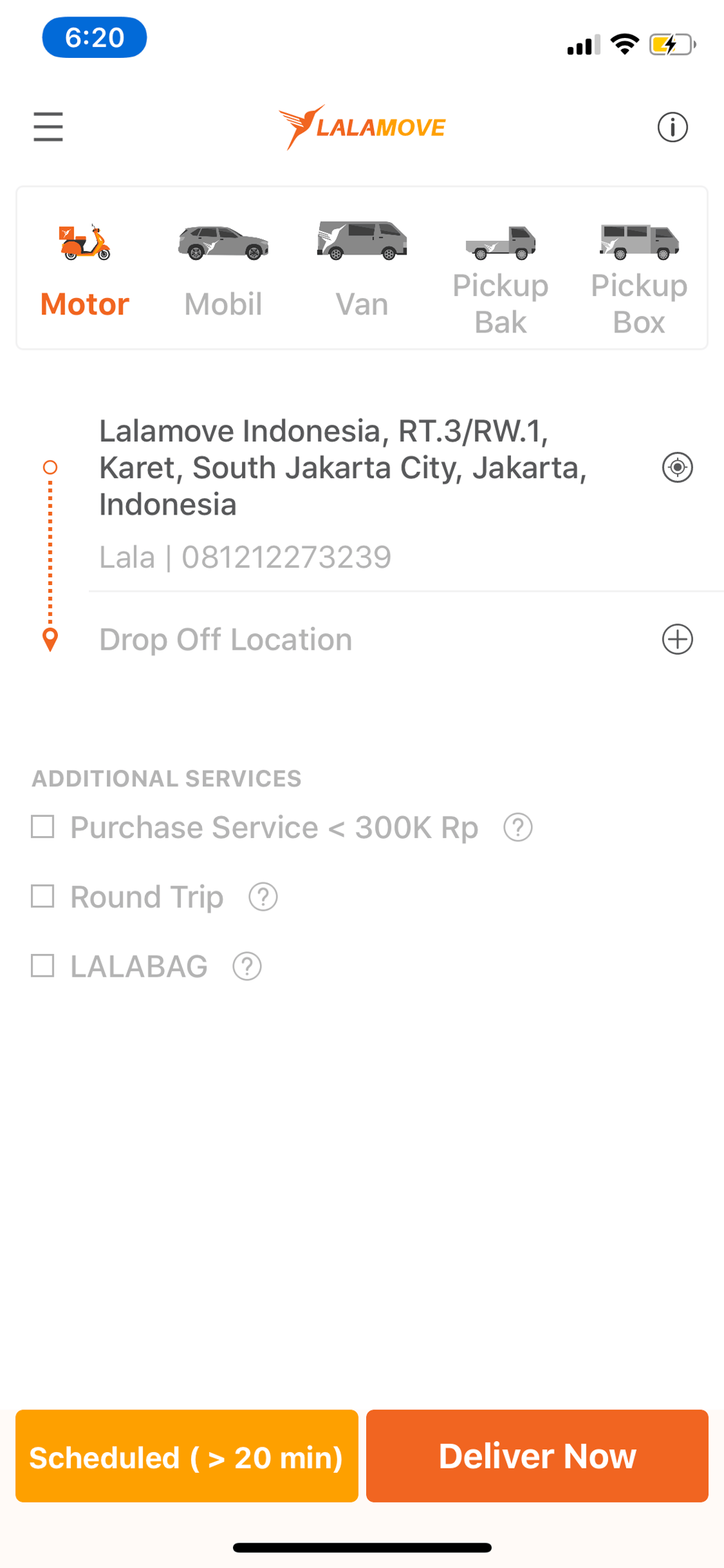The image size is (724, 1568).
Task: Select the Motor vehicle icon
Action: click(84, 243)
